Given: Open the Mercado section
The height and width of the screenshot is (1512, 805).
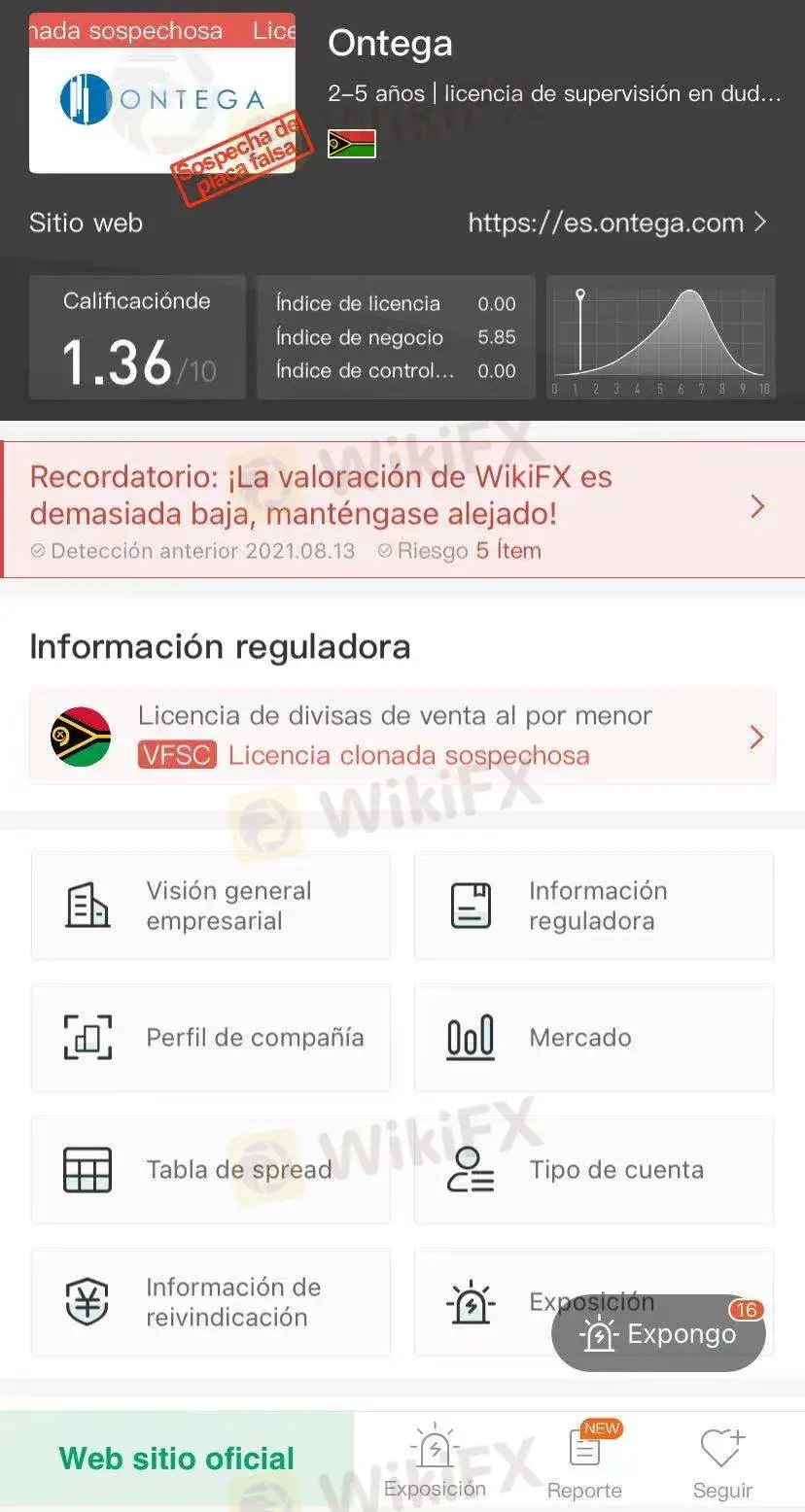Looking at the screenshot, I should tap(594, 1038).
